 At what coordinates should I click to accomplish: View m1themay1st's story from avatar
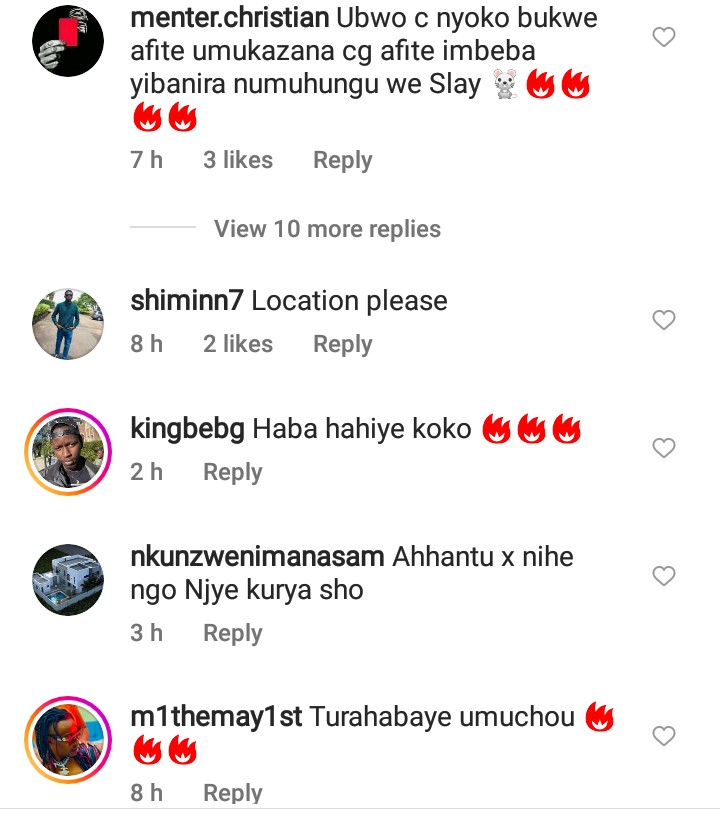click(68, 740)
